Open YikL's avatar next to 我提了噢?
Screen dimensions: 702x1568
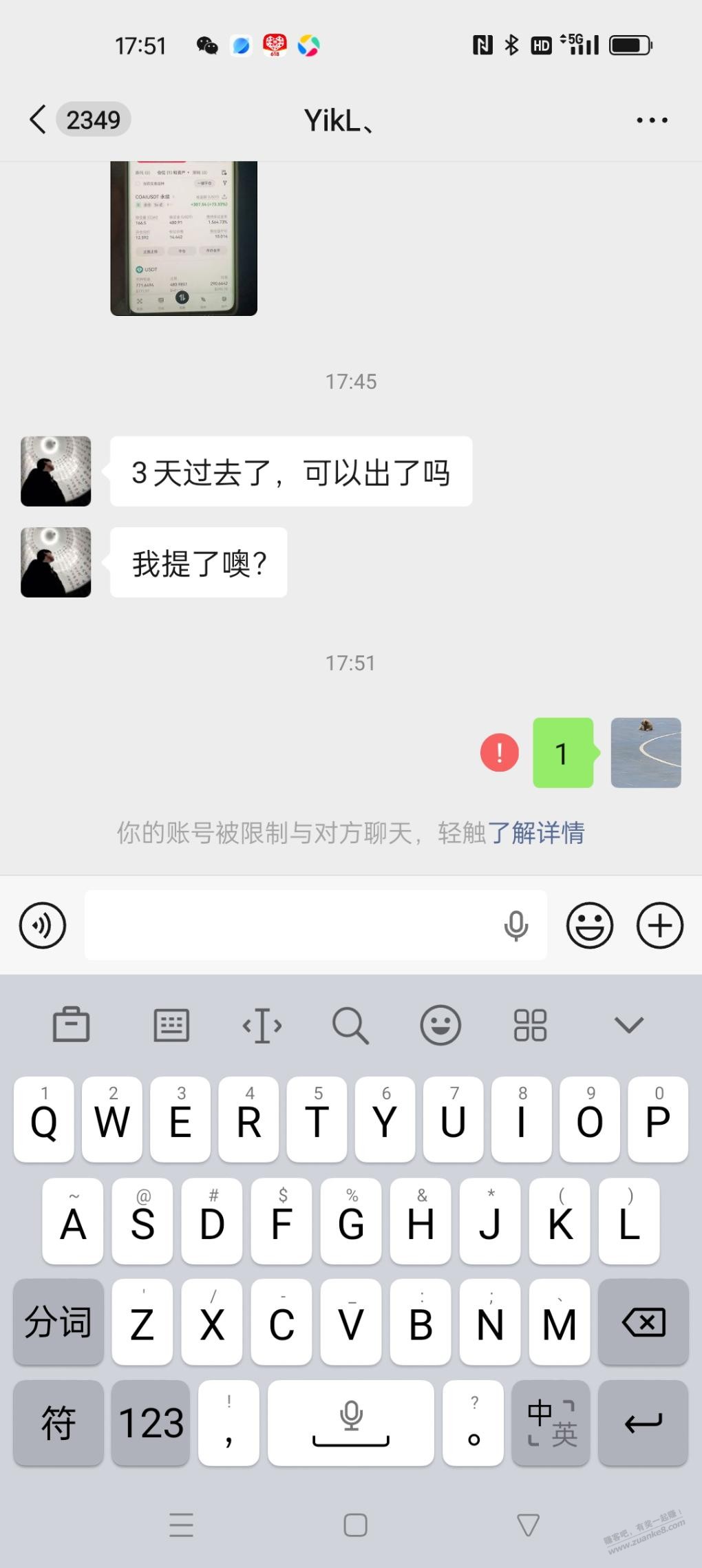coord(56,562)
